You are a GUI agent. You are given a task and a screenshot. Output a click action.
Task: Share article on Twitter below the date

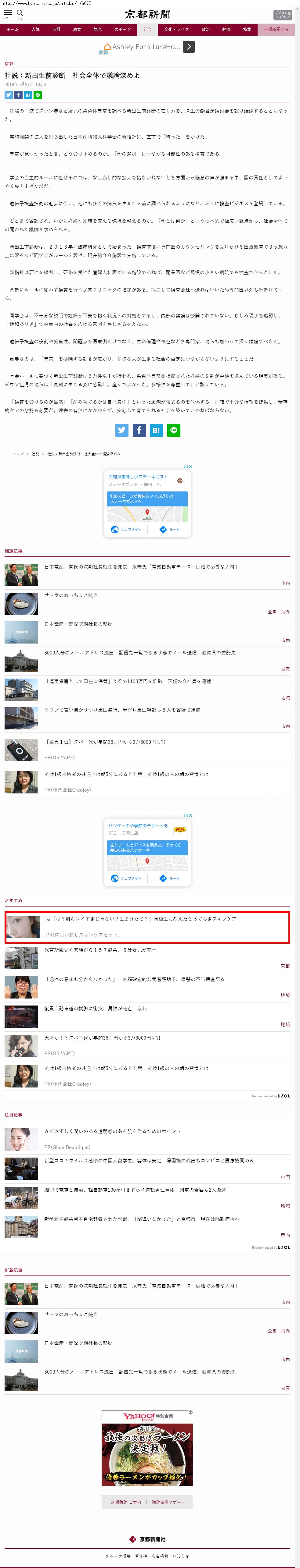[9, 95]
